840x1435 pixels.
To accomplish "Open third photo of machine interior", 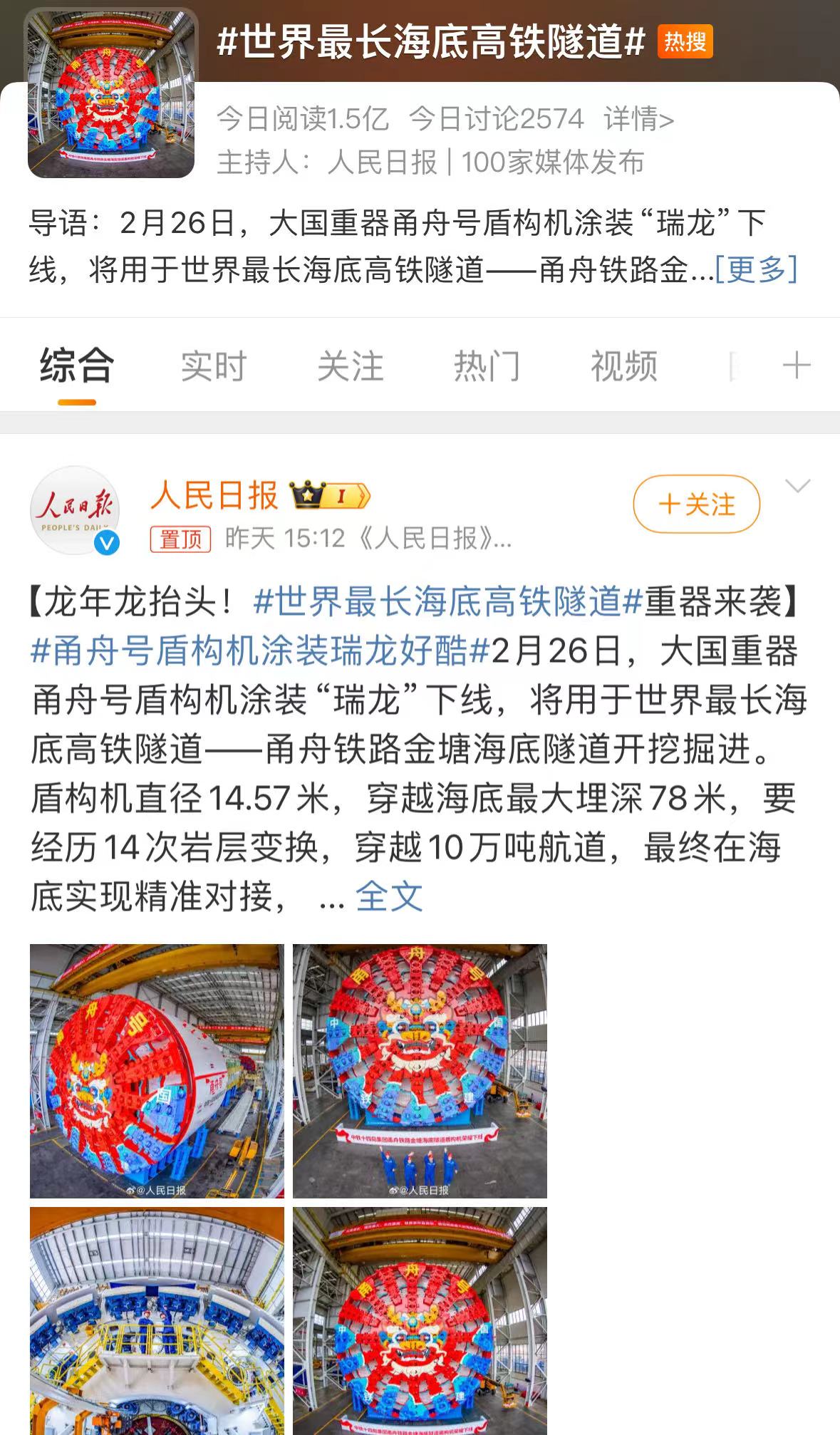I will click(157, 1320).
